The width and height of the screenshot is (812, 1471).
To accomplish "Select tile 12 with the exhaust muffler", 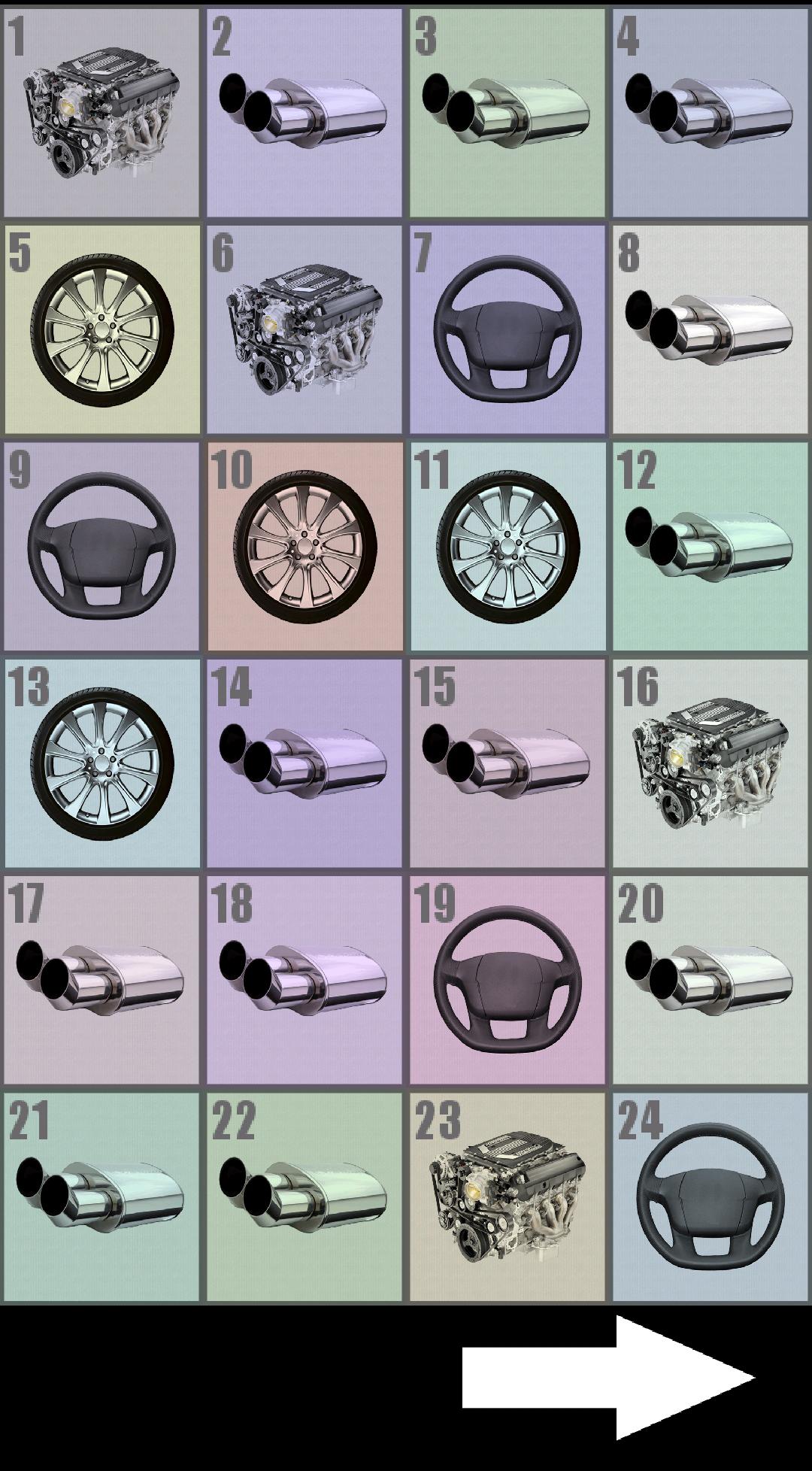I will [x=710, y=546].
